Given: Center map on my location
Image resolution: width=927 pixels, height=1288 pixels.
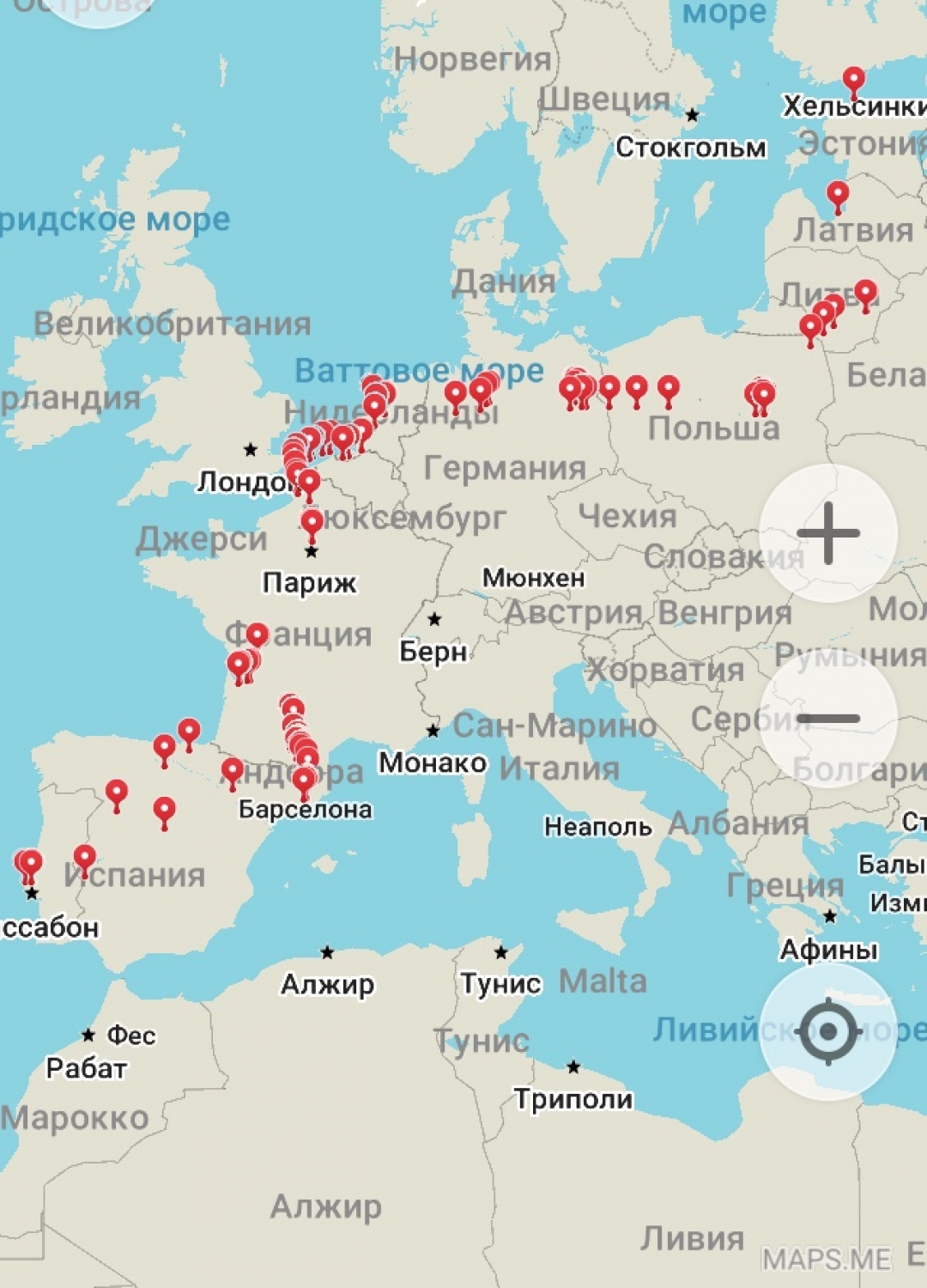Looking at the screenshot, I should point(828,1030).
